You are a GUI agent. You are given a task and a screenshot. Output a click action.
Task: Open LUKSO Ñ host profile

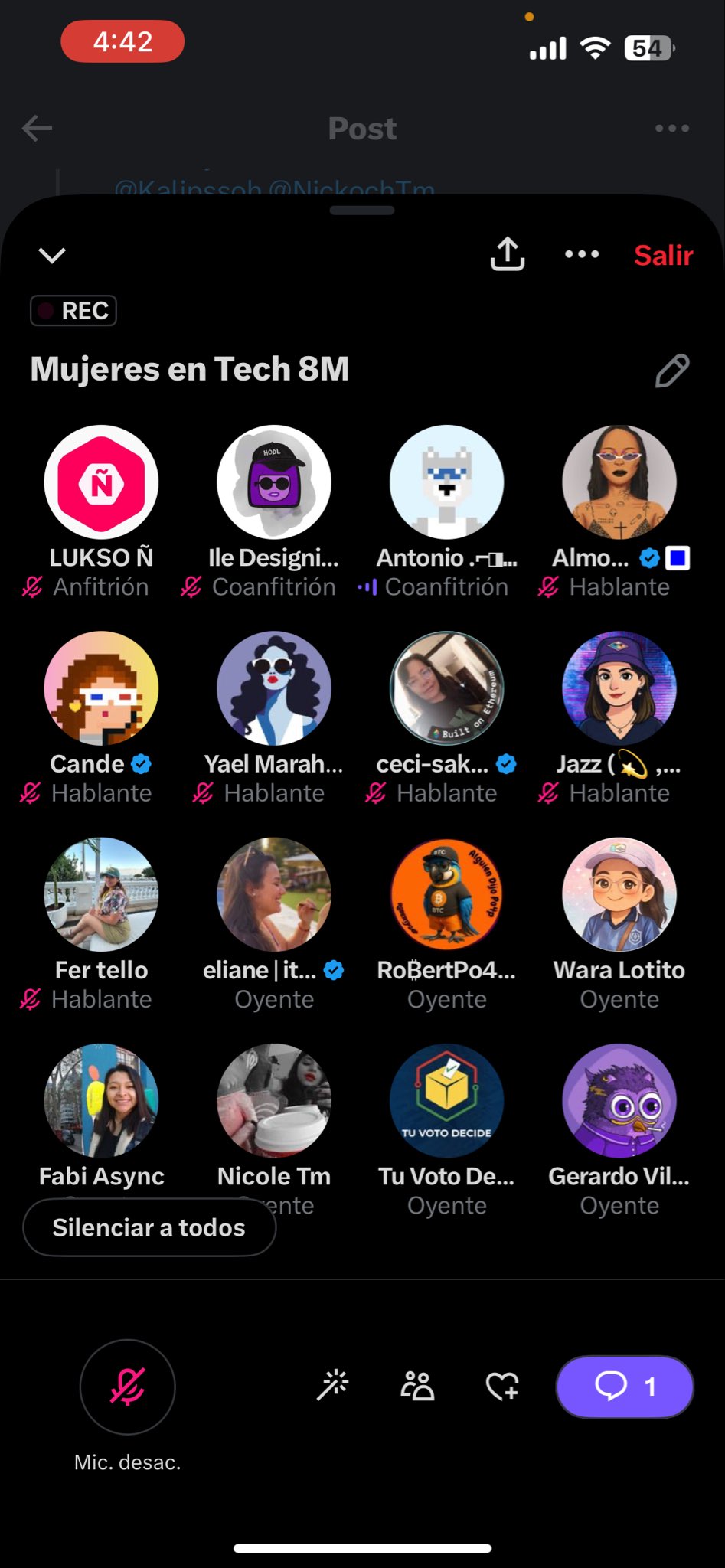101,482
